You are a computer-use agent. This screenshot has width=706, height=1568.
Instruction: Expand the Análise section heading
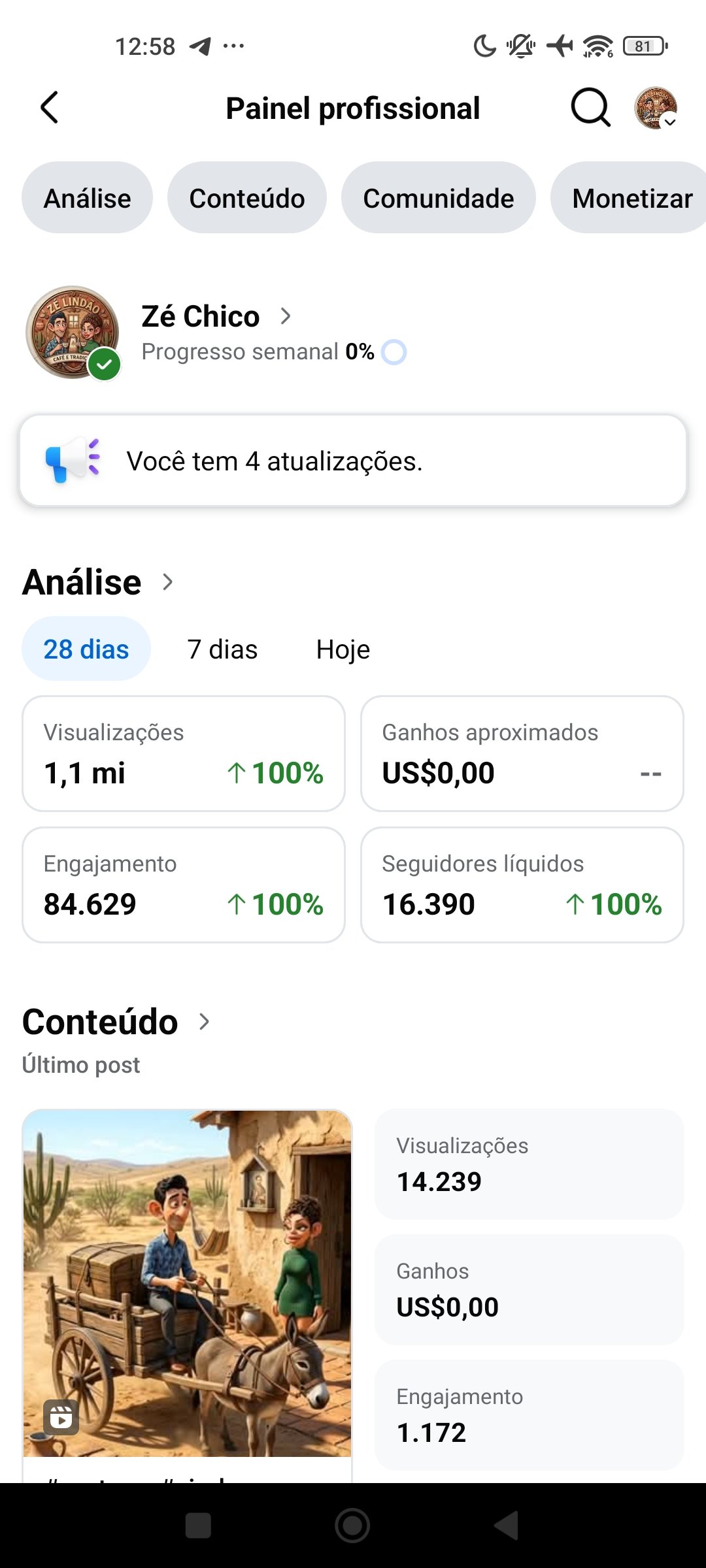point(98,582)
